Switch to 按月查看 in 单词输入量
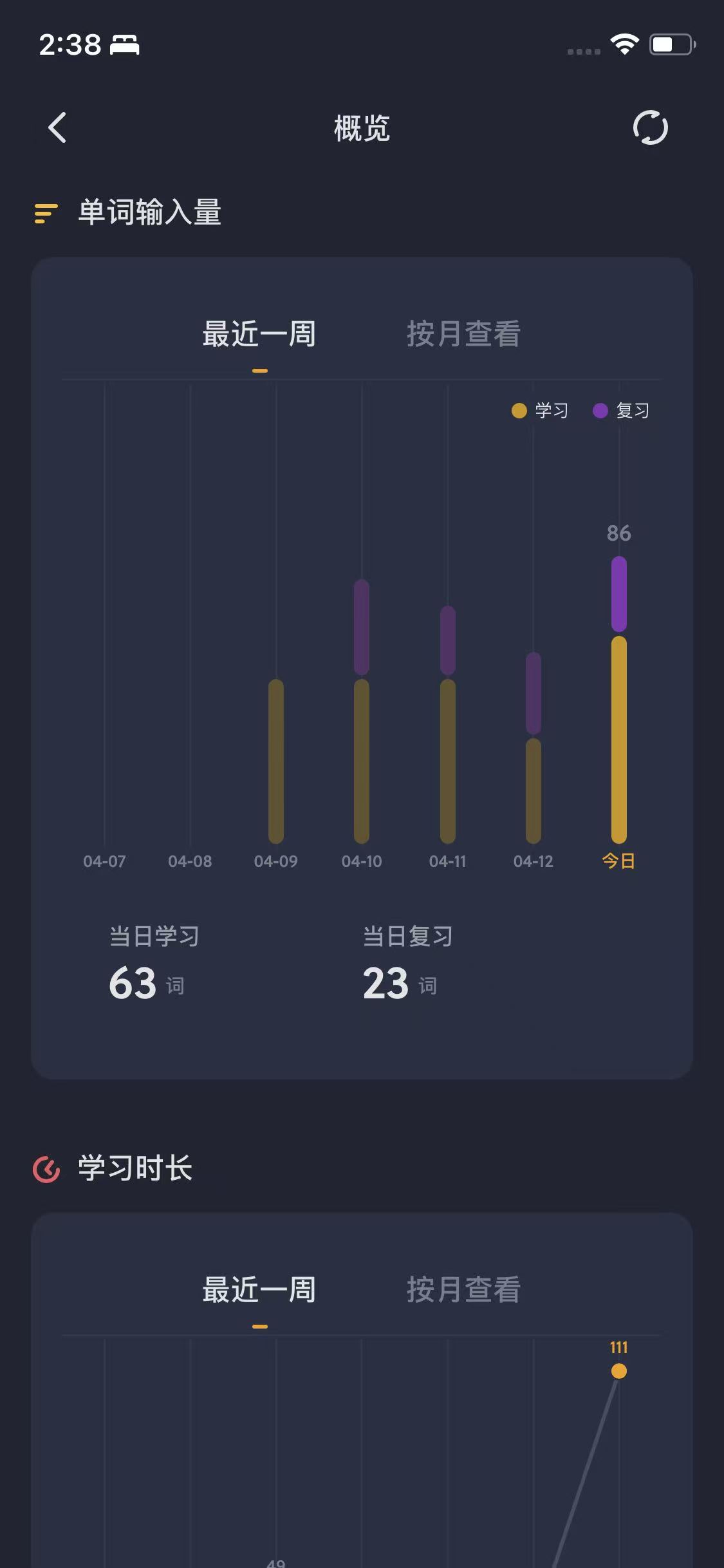Viewport: 724px width, 1568px height. [x=463, y=334]
